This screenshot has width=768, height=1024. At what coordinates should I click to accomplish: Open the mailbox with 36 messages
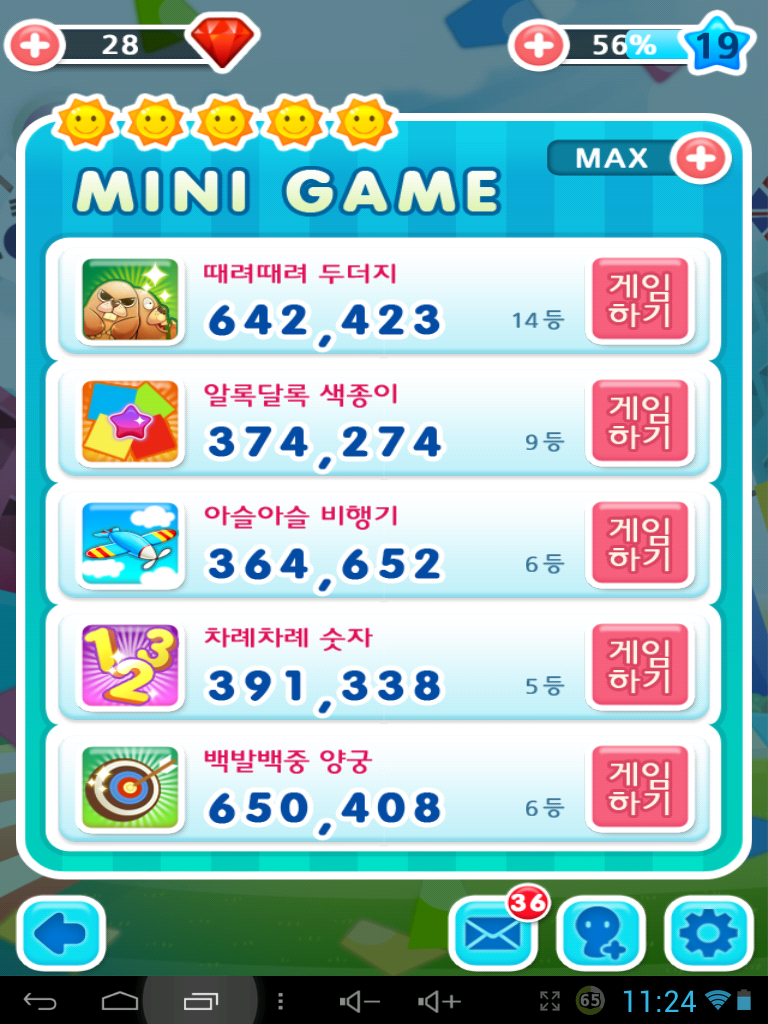coord(492,934)
